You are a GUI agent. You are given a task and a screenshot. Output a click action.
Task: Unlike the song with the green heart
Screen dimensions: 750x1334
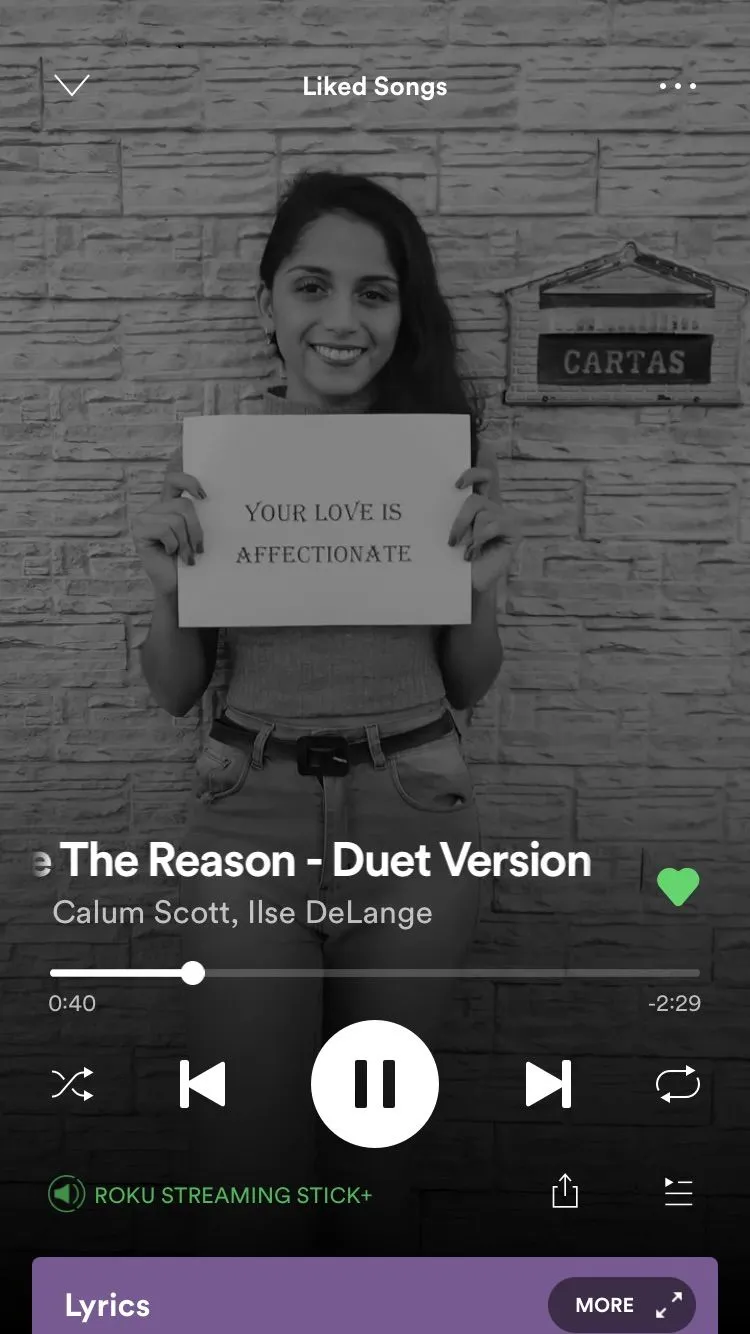point(678,886)
